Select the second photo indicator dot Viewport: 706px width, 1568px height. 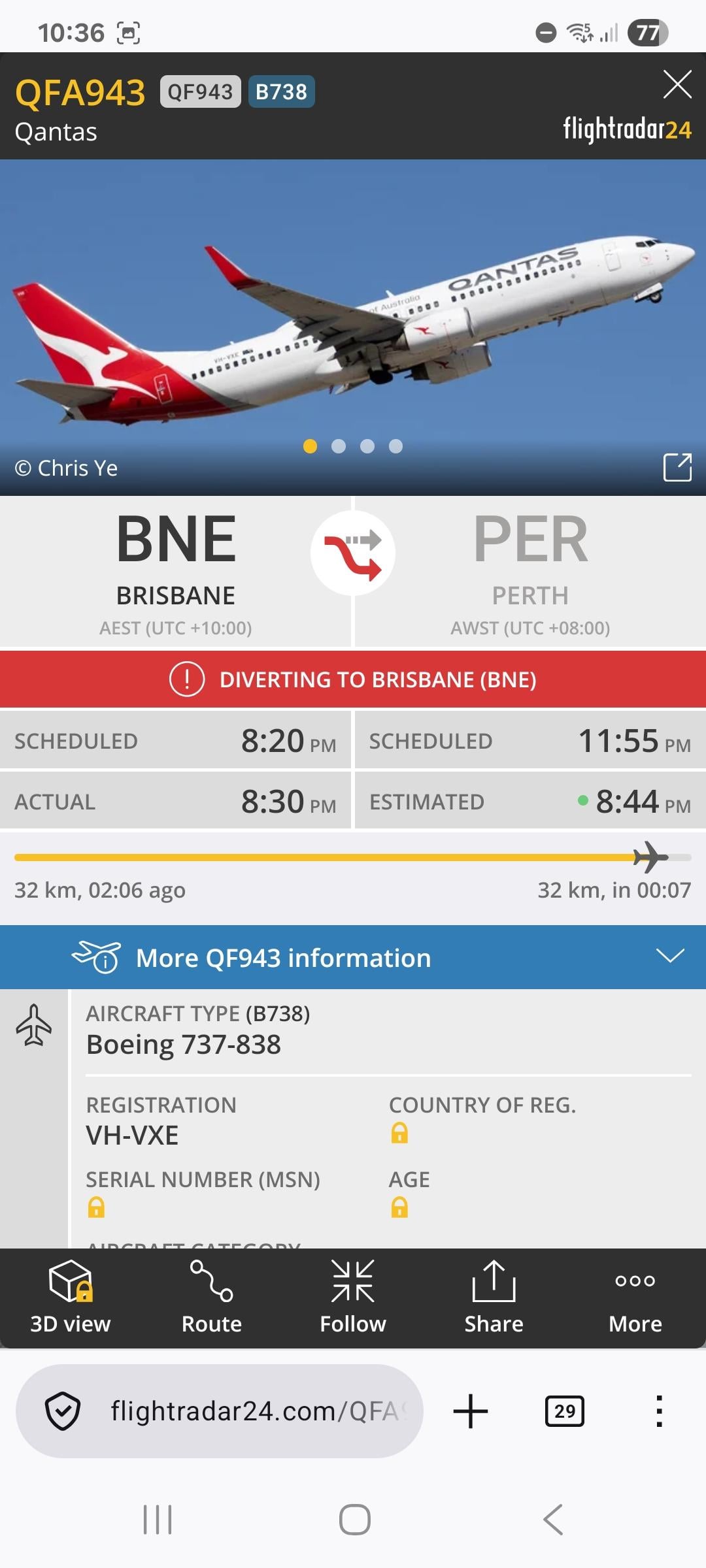pyautogui.click(x=339, y=446)
